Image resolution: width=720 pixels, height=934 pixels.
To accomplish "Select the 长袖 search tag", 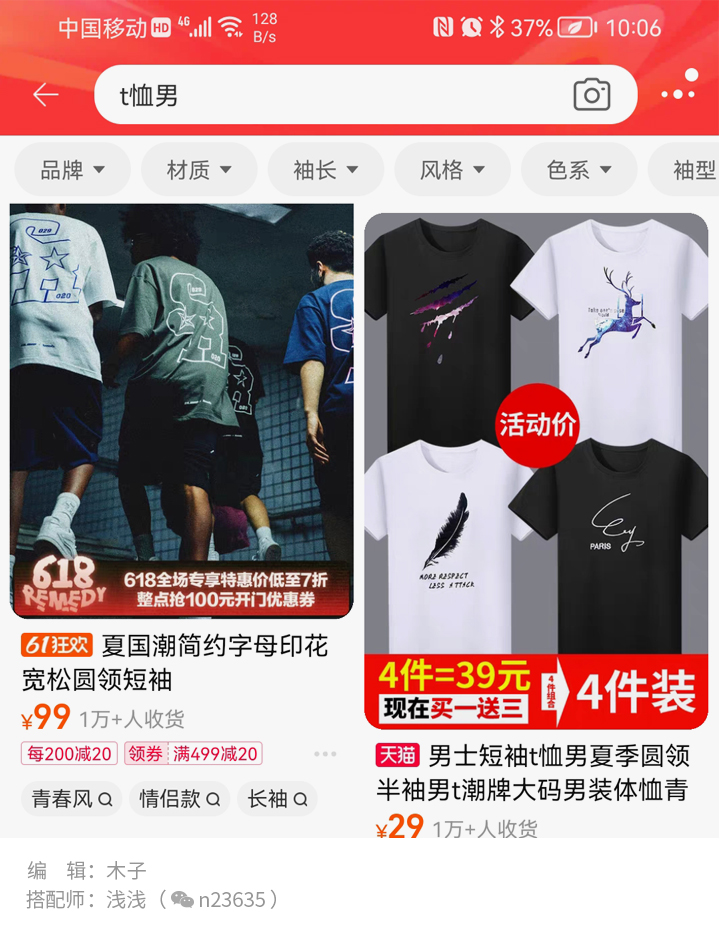I will point(277,799).
